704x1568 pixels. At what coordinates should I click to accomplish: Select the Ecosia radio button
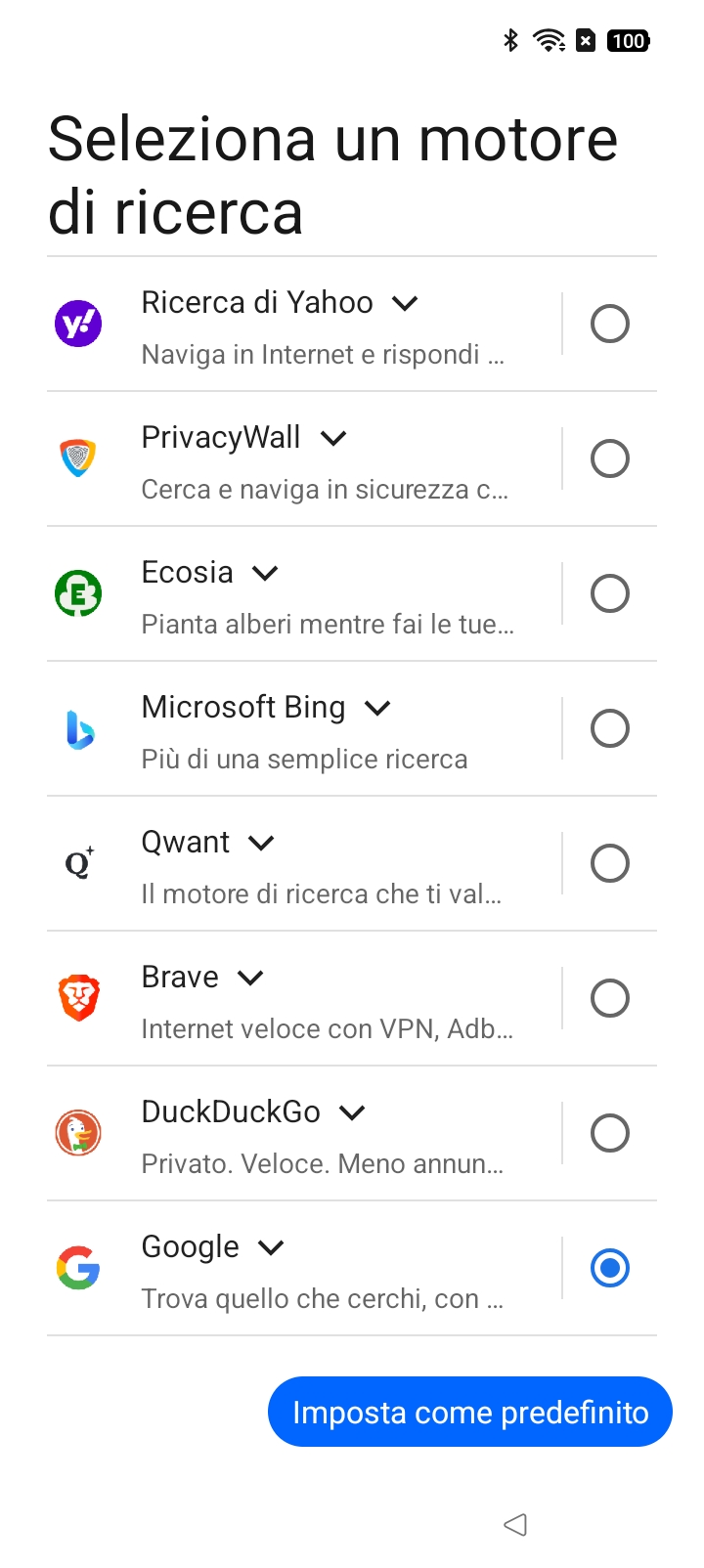(x=609, y=593)
